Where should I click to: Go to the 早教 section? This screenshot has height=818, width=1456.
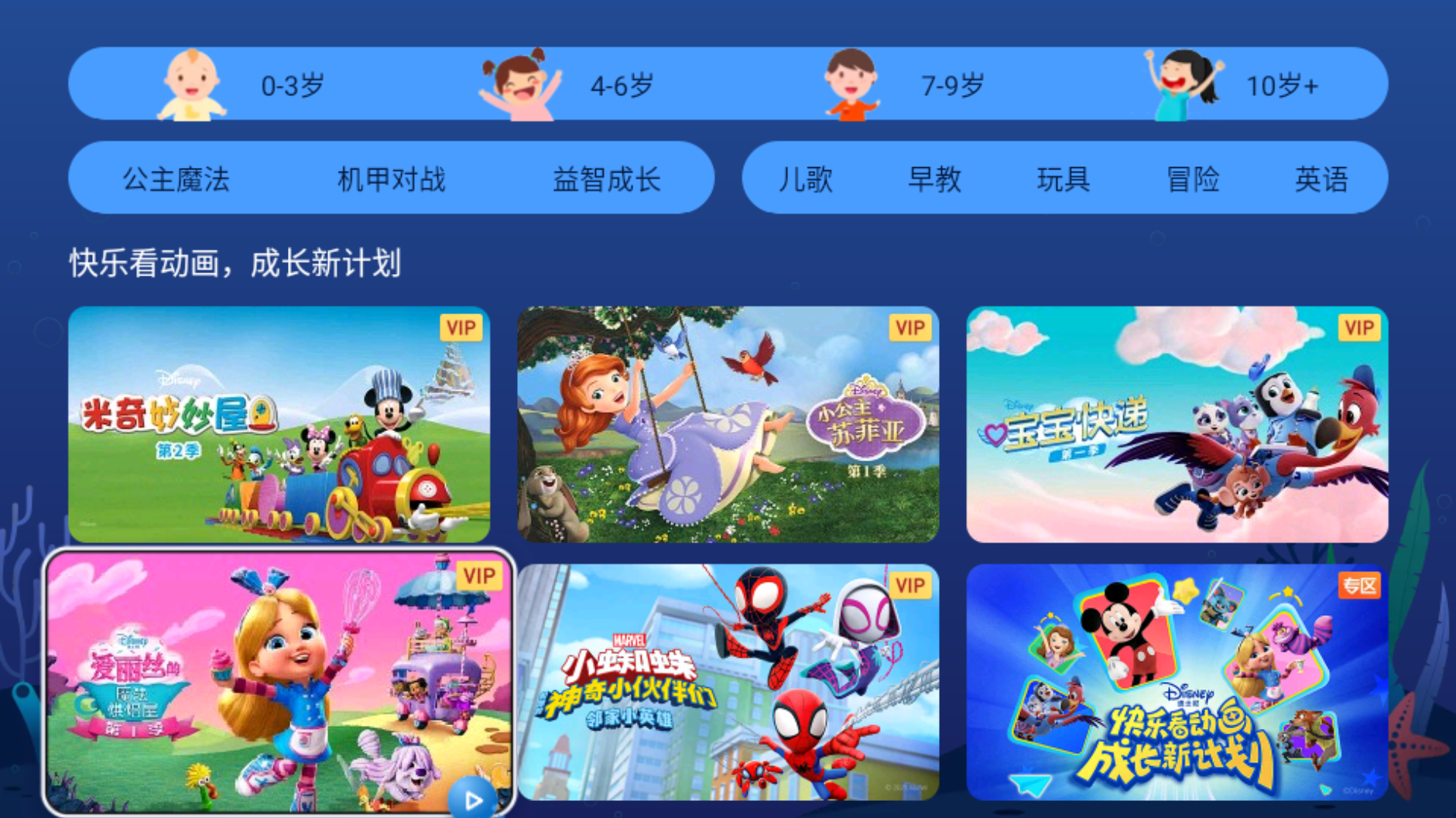934,179
